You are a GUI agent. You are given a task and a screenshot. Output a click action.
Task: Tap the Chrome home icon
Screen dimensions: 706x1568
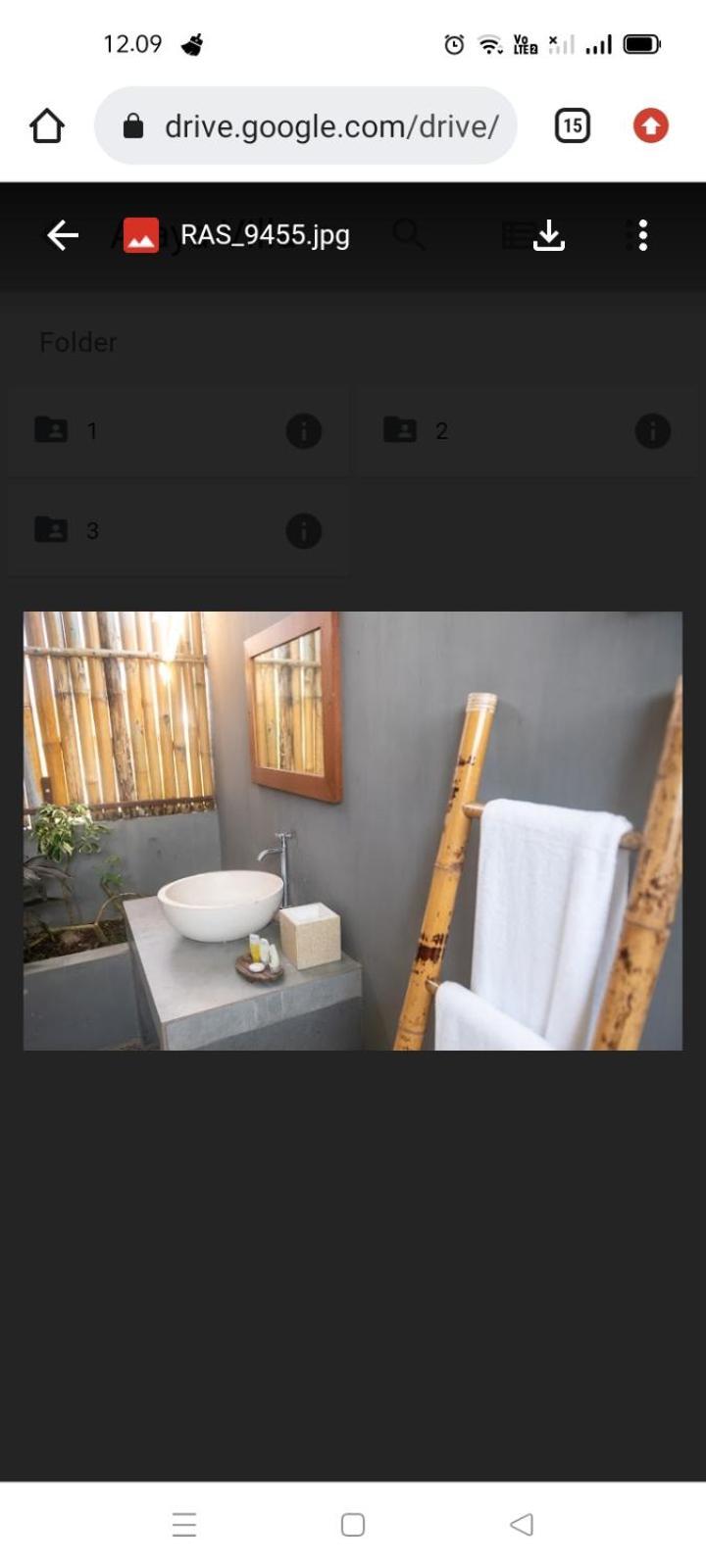click(x=47, y=125)
